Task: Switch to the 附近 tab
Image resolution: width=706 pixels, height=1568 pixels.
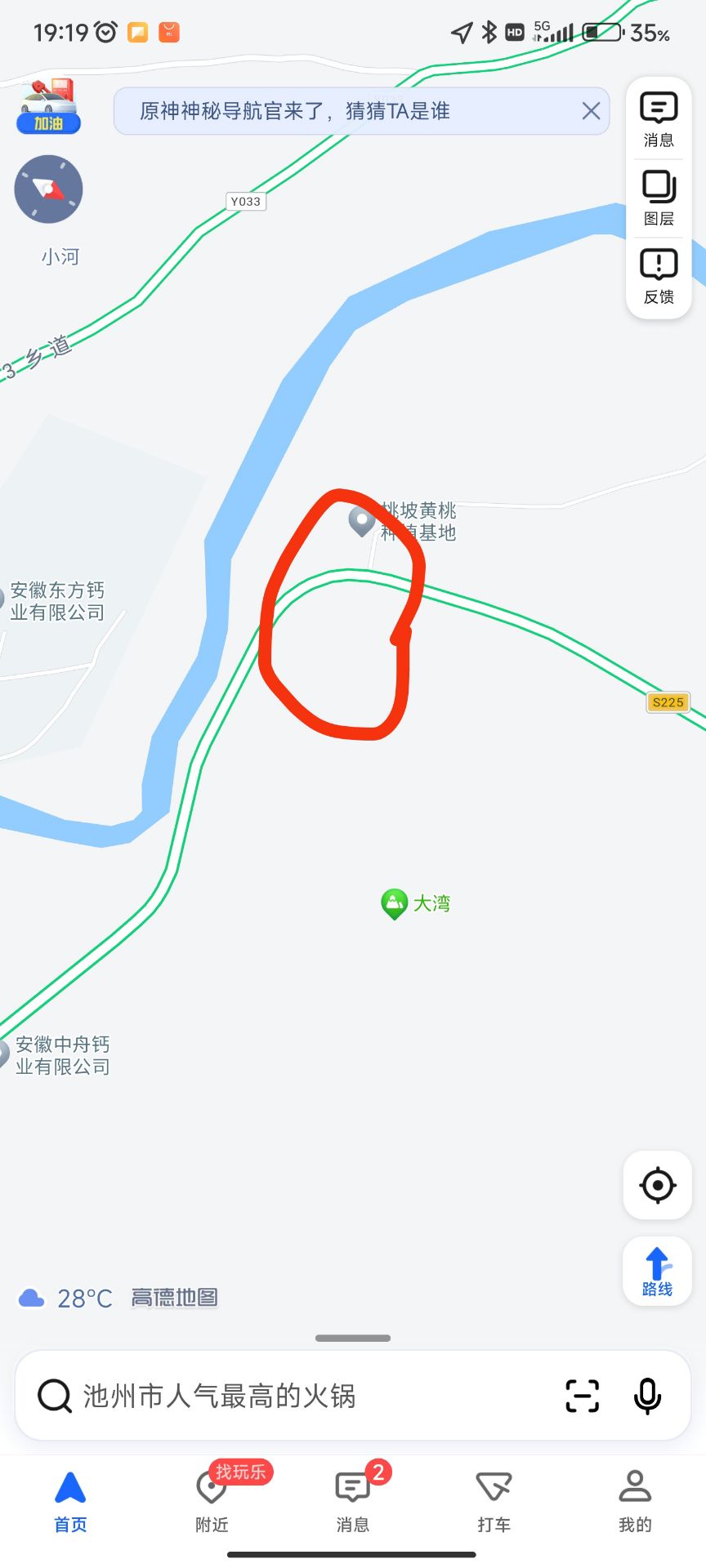Action: (212, 1501)
